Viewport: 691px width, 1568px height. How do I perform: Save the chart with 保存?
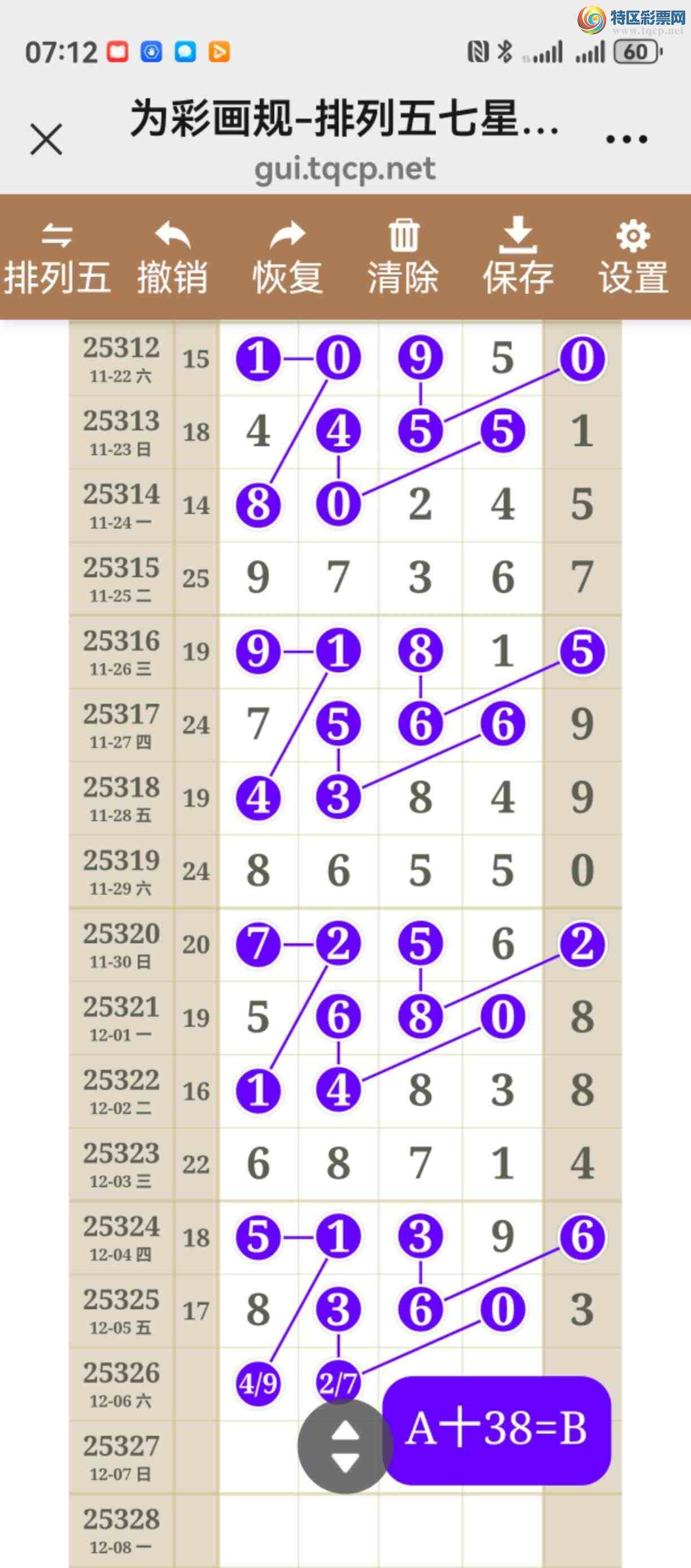tap(518, 258)
